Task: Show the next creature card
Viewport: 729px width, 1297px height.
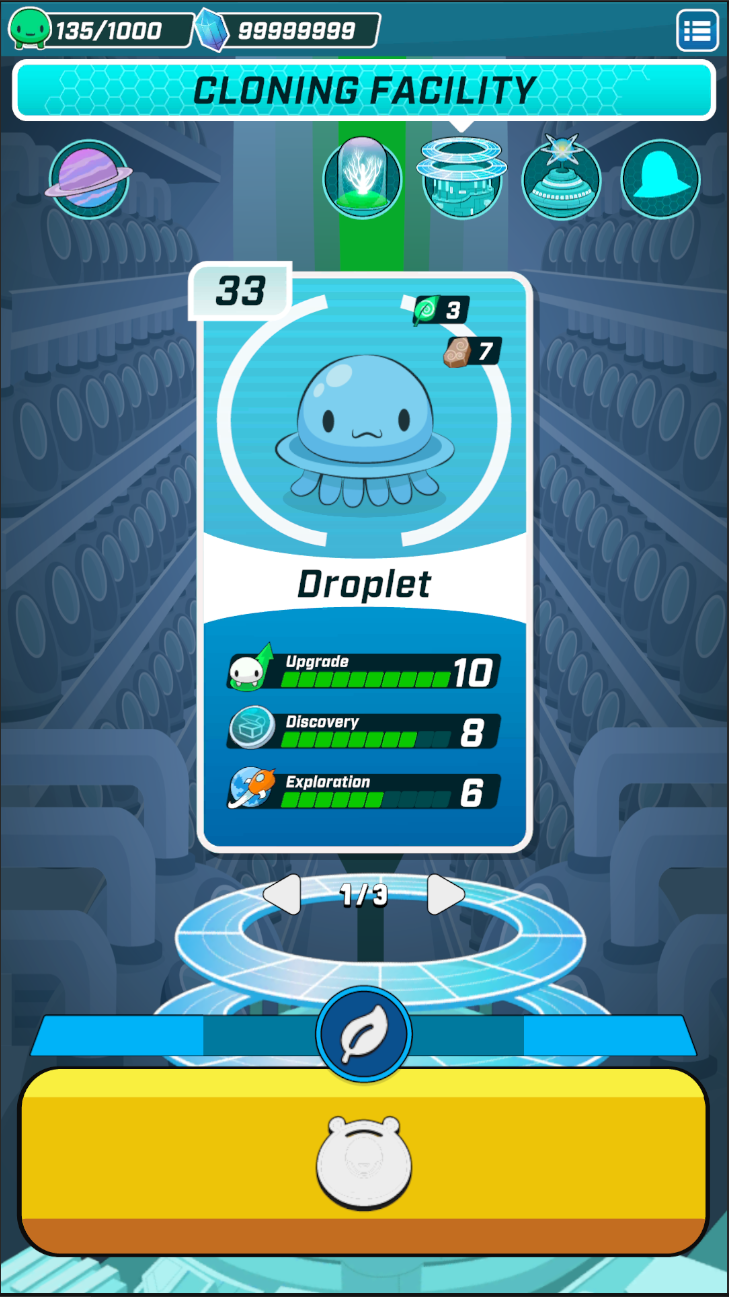Action: coord(445,894)
